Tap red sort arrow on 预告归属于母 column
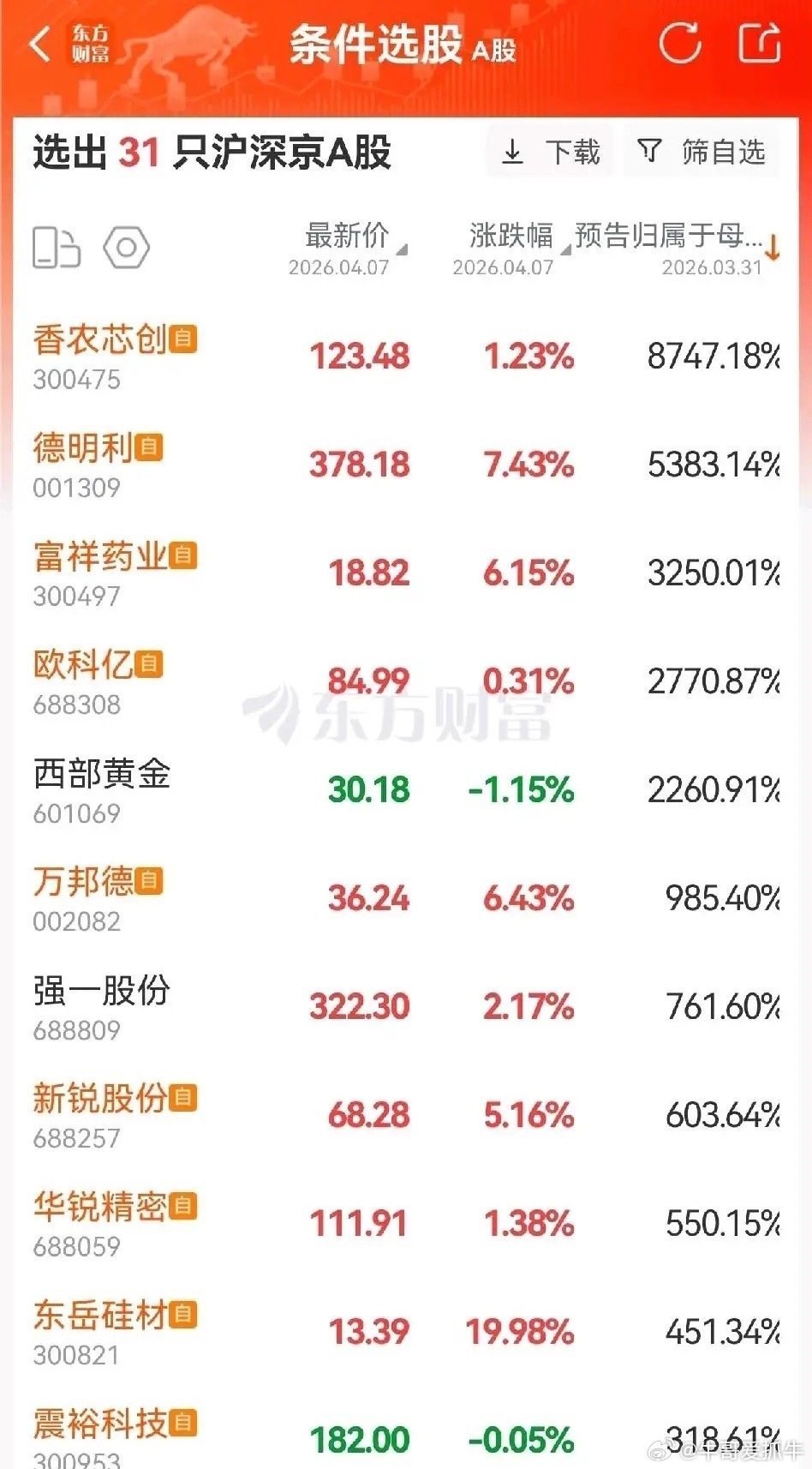The image size is (812, 1469). [773, 249]
